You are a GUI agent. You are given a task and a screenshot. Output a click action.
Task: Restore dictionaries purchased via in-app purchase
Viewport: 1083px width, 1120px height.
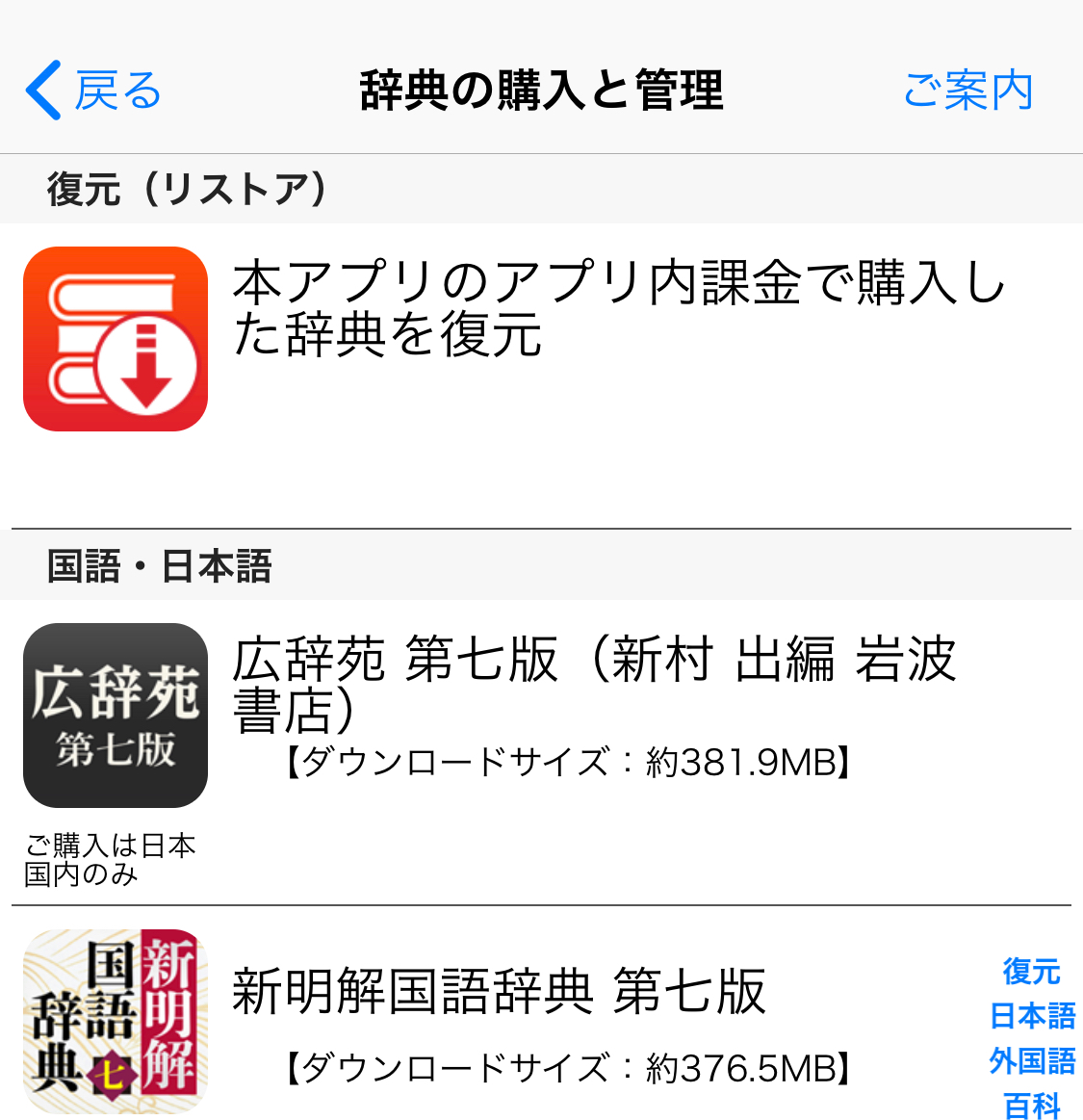pos(539,337)
